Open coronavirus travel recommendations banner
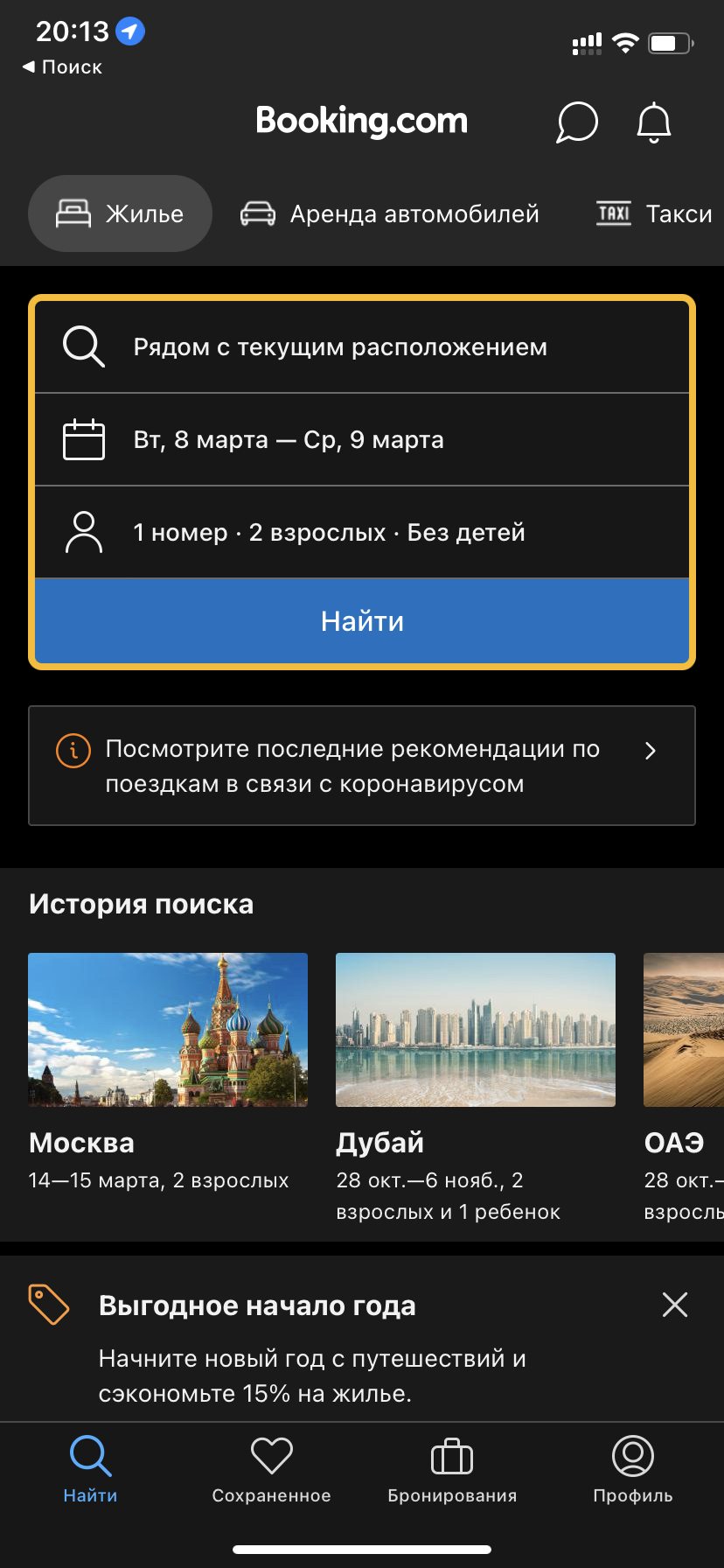This screenshot has height=1568, width=724. 362,766
